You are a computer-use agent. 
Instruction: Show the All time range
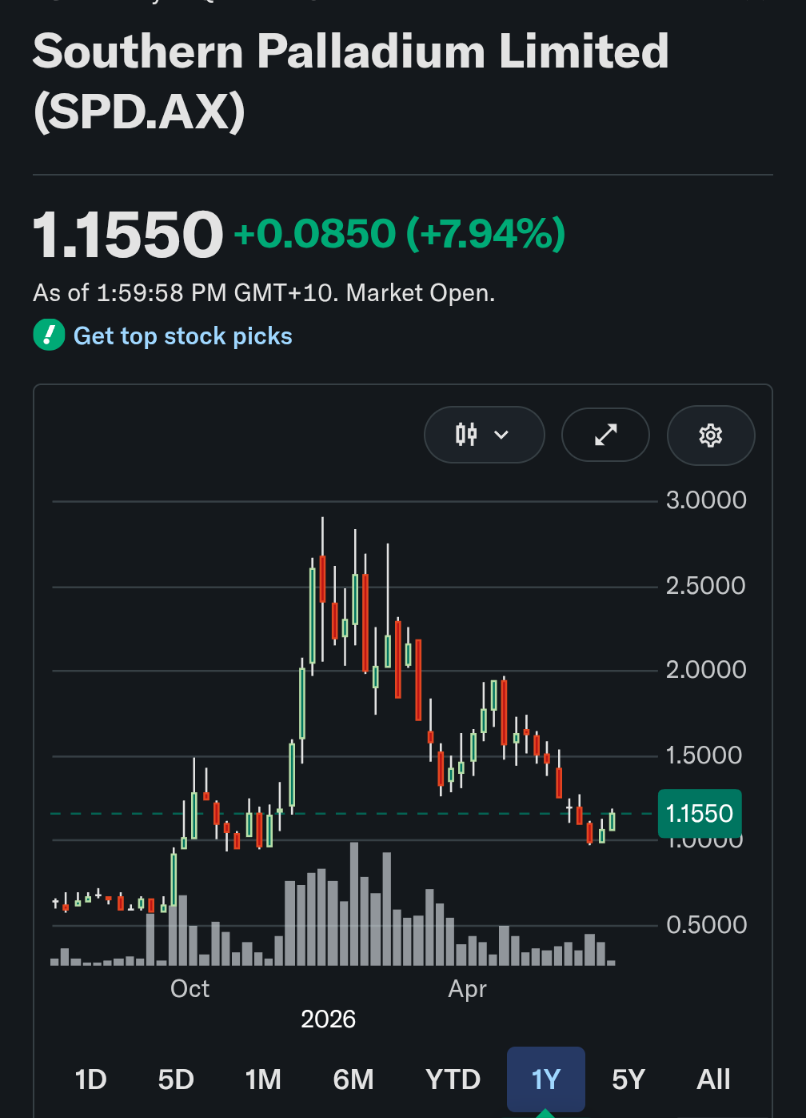(x=713, y=1079)
